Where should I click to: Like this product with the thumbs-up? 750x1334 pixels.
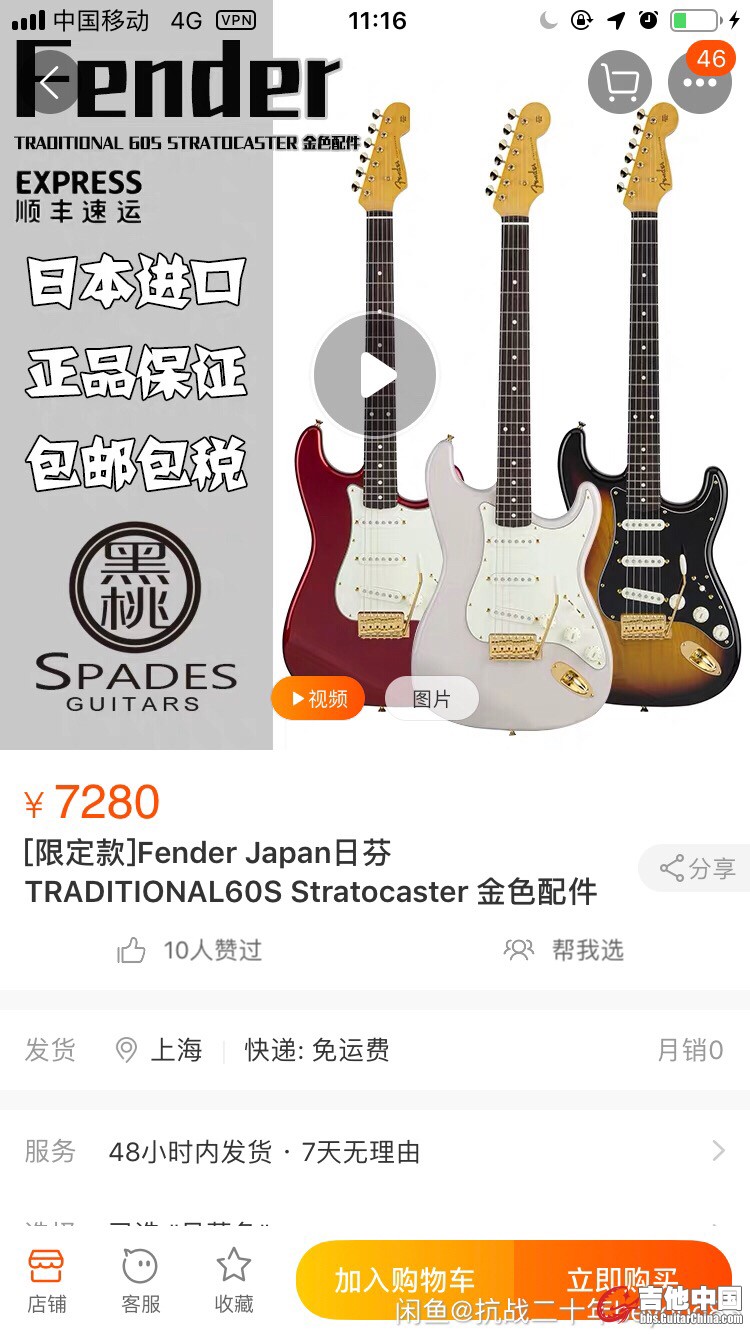point(132,950)
